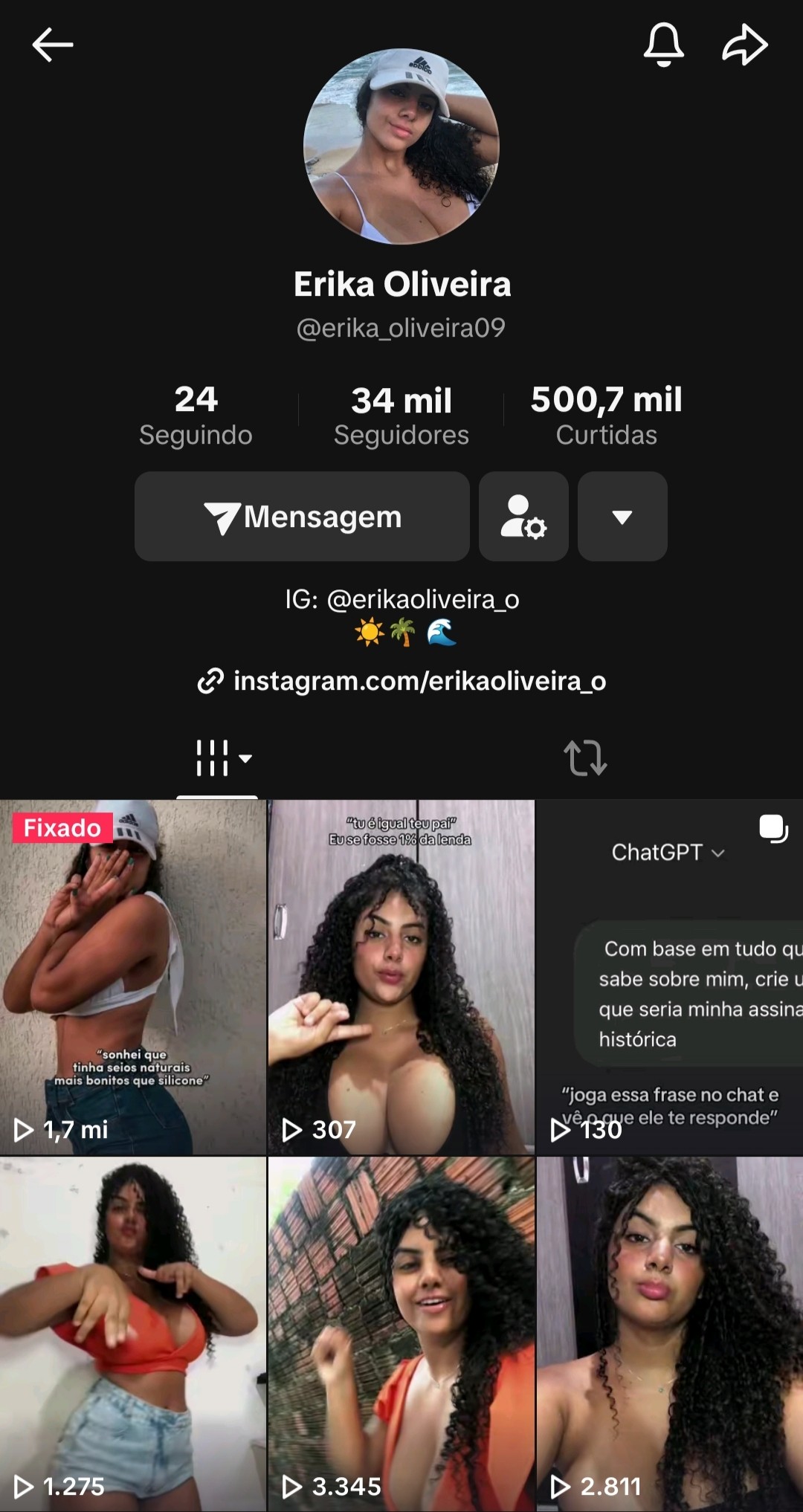Image resolution: width=803 pixels, height=1512 pixels.
Task: Play the pinned Fixado video
Action: pyautogui.click(x=133, y=977)
